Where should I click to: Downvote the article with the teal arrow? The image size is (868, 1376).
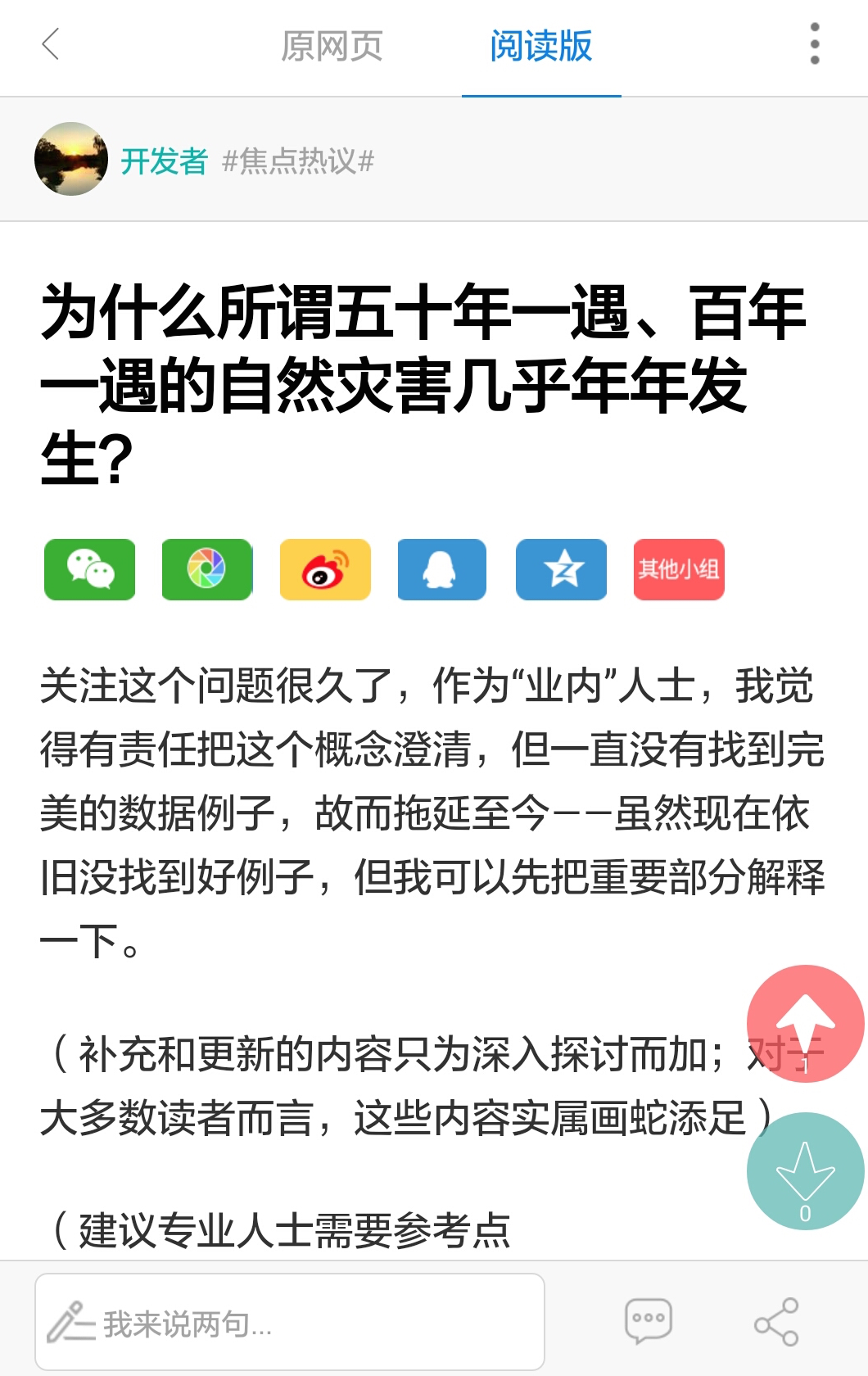tap(805, 1171)
